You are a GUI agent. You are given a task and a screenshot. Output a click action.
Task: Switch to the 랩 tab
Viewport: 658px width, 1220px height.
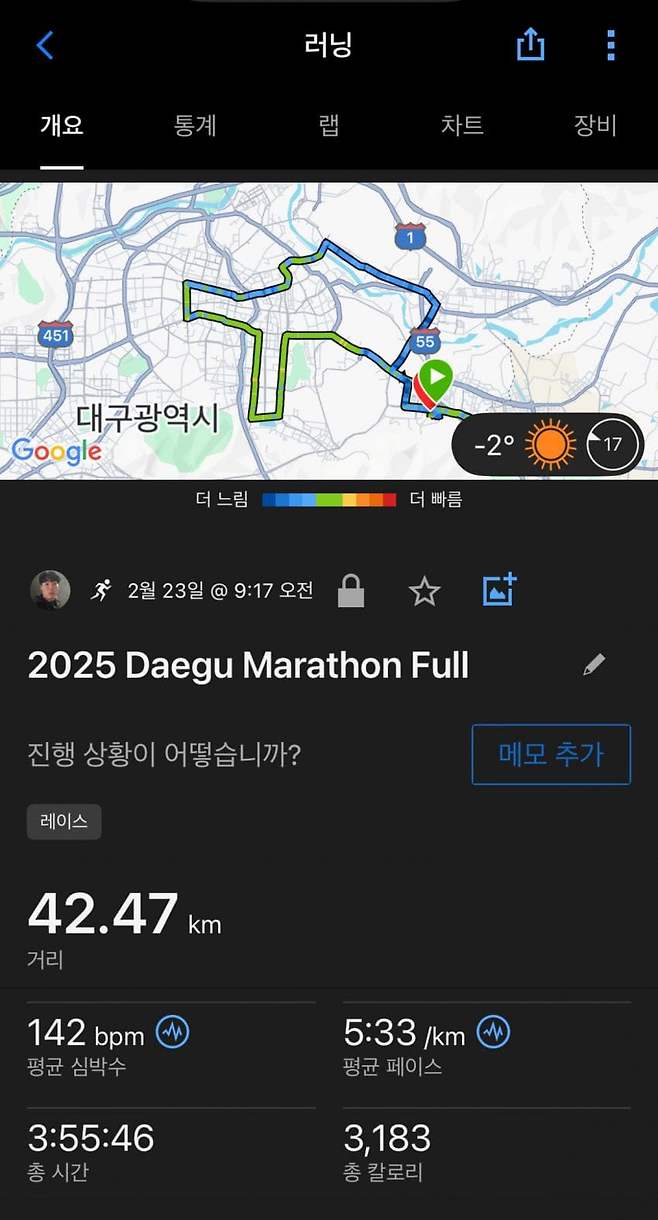(x=329, y=125)
